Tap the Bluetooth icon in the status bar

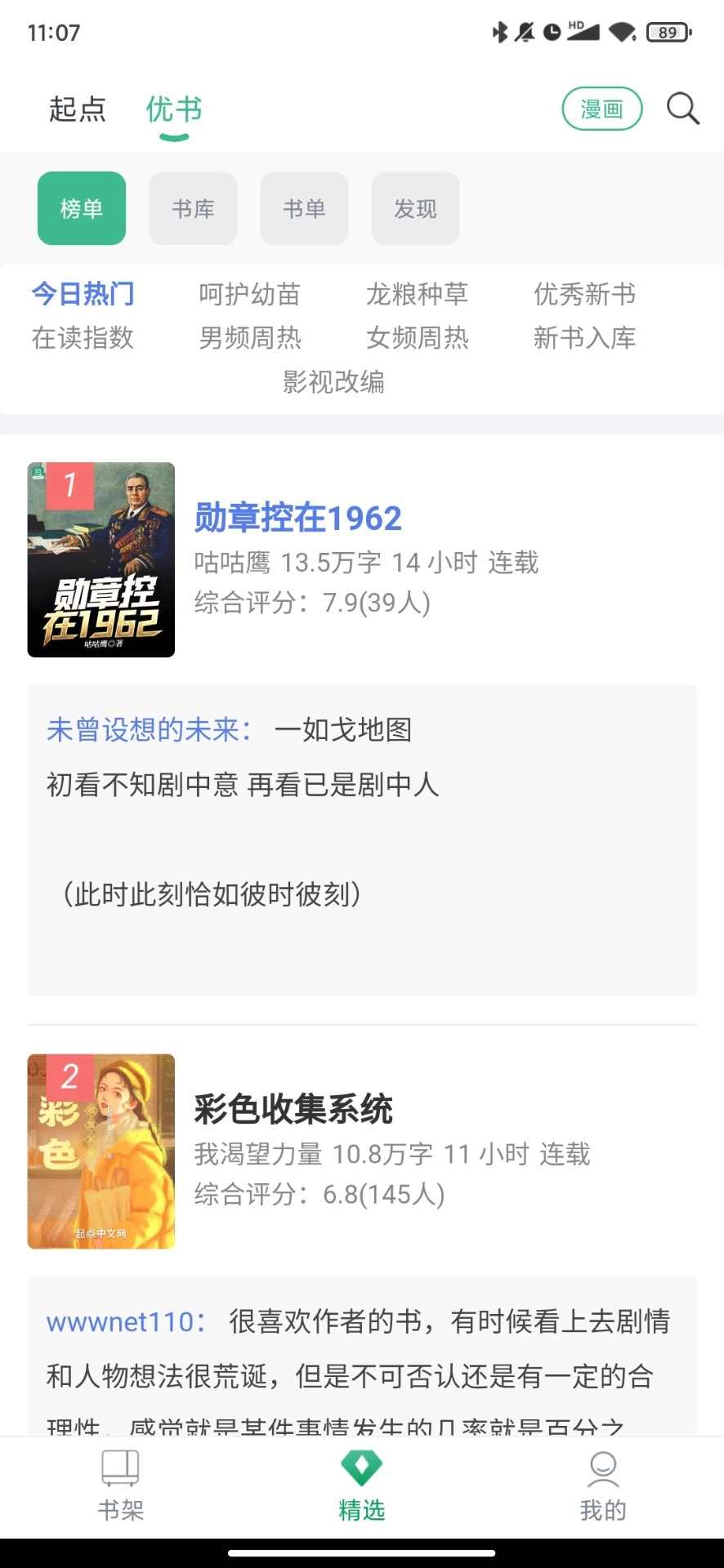[x=498, y=32]
